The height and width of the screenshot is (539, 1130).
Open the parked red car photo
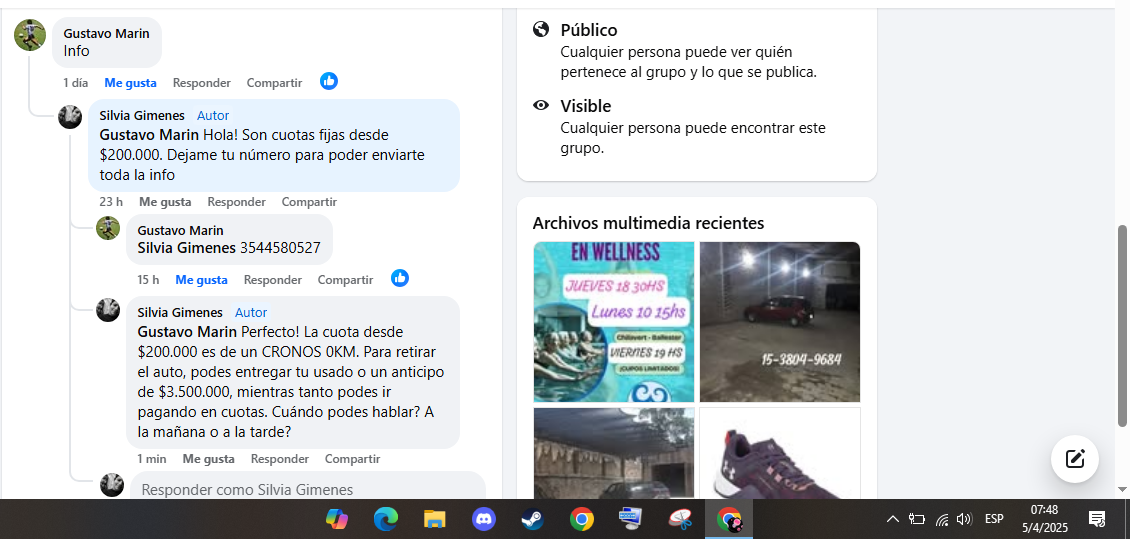(x=779, y=322)
